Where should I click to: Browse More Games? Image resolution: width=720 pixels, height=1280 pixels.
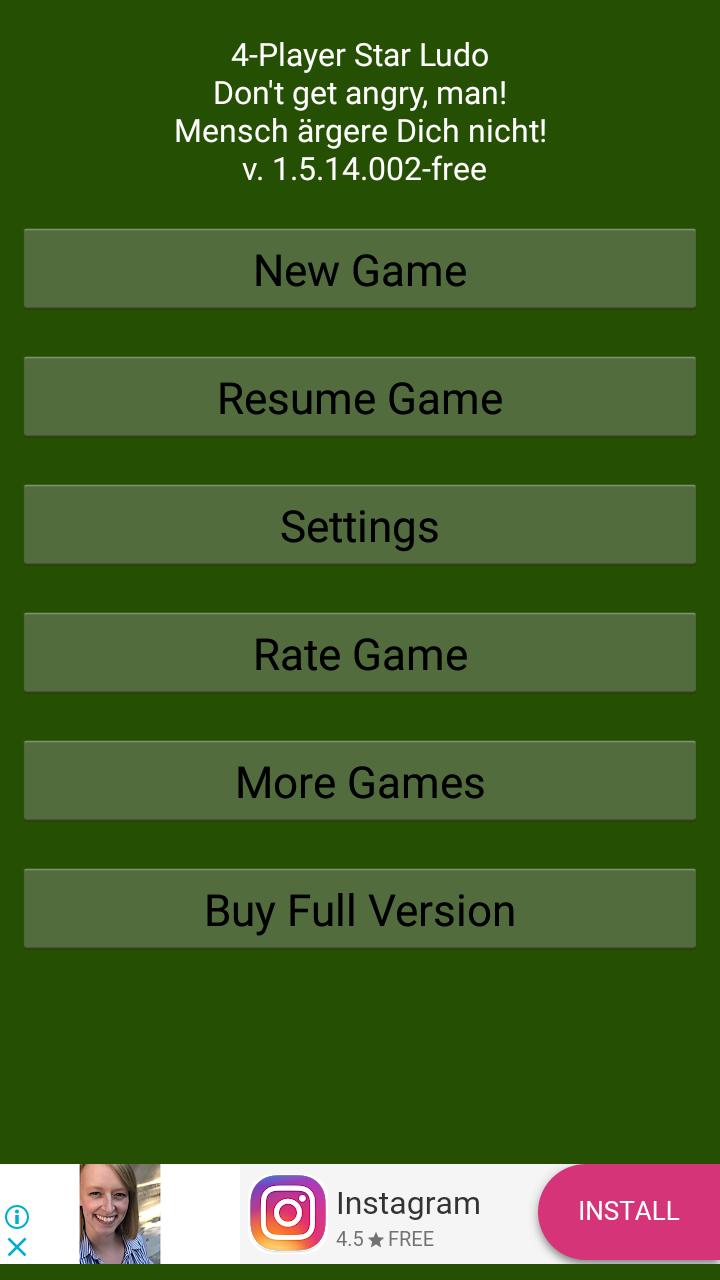tap(360, 781)
